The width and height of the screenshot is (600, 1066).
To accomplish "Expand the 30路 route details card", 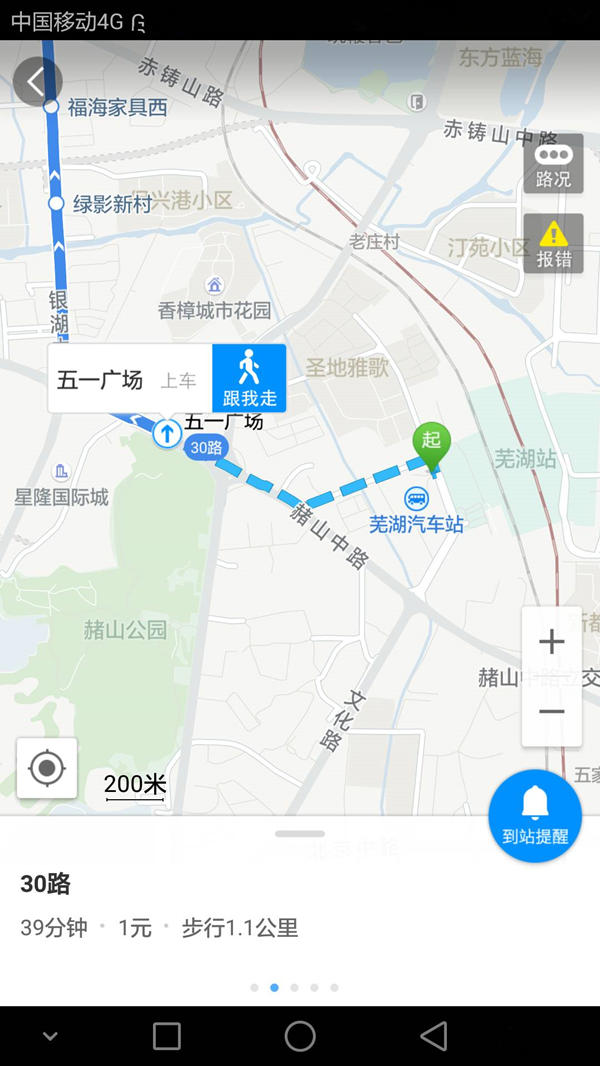I will [x=300, y=833].
